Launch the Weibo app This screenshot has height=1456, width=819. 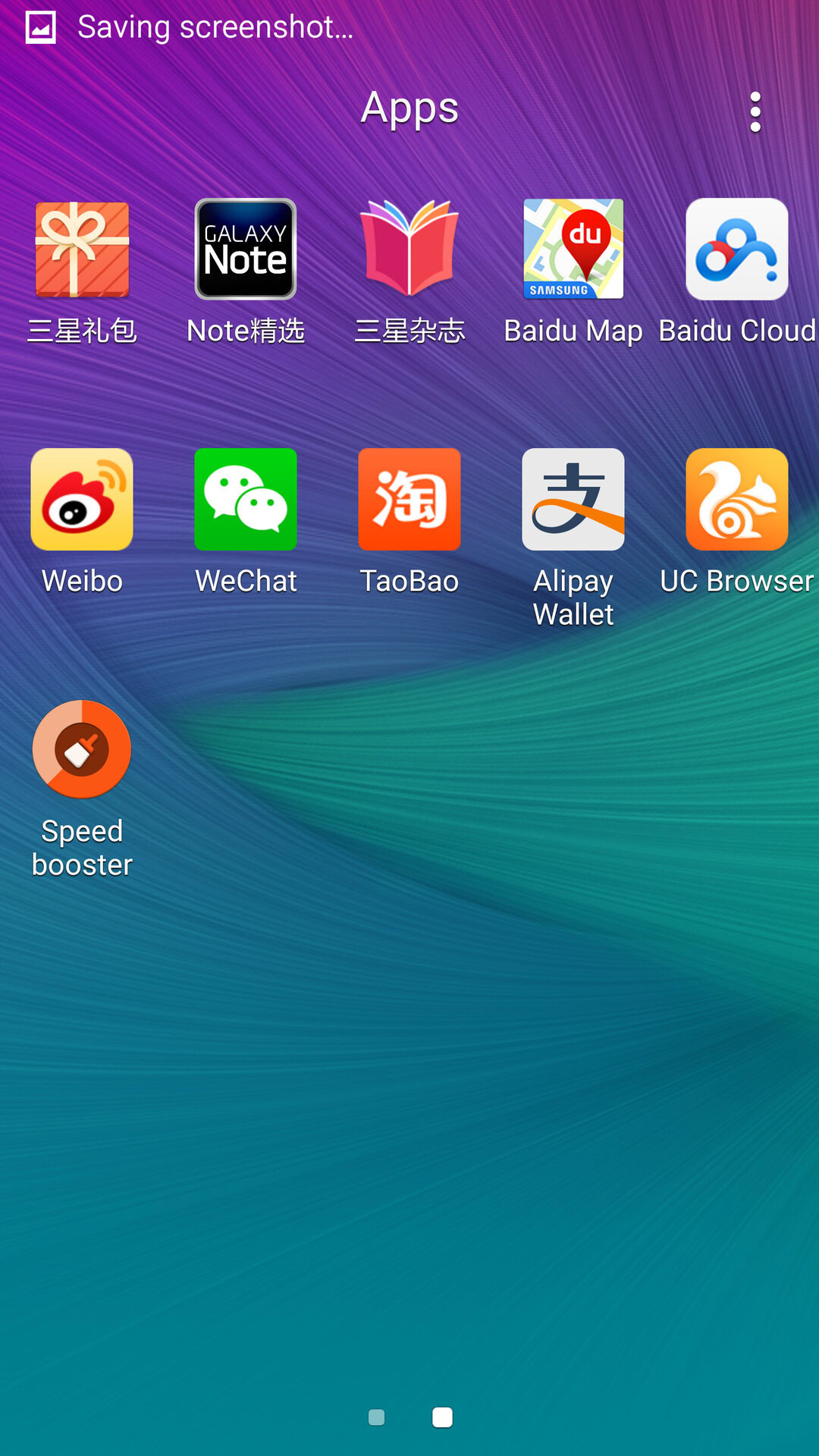coord(82,500)
